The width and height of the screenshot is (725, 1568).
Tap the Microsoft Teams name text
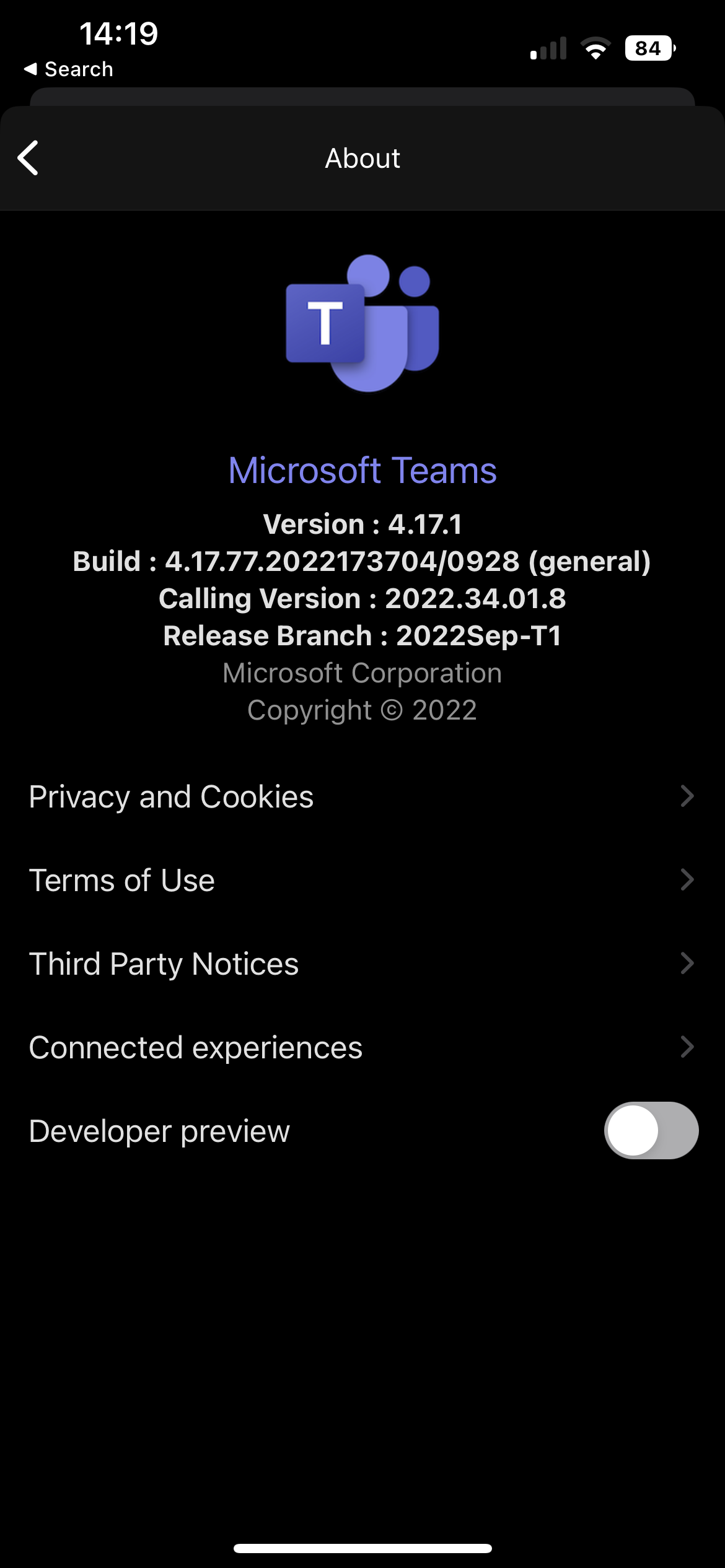pos(362,471)
